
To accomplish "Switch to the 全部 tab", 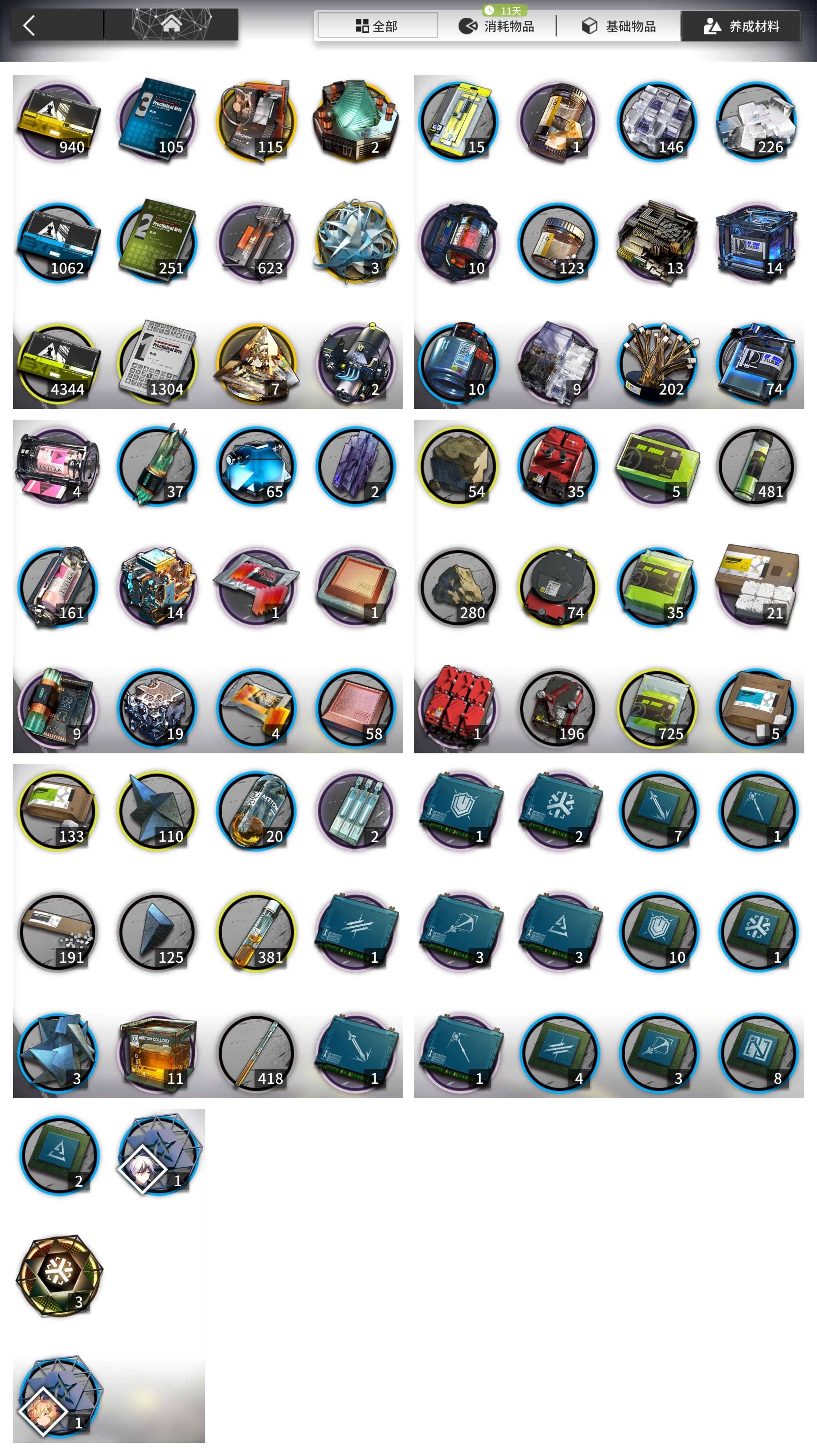I will [x=377, y=26].
